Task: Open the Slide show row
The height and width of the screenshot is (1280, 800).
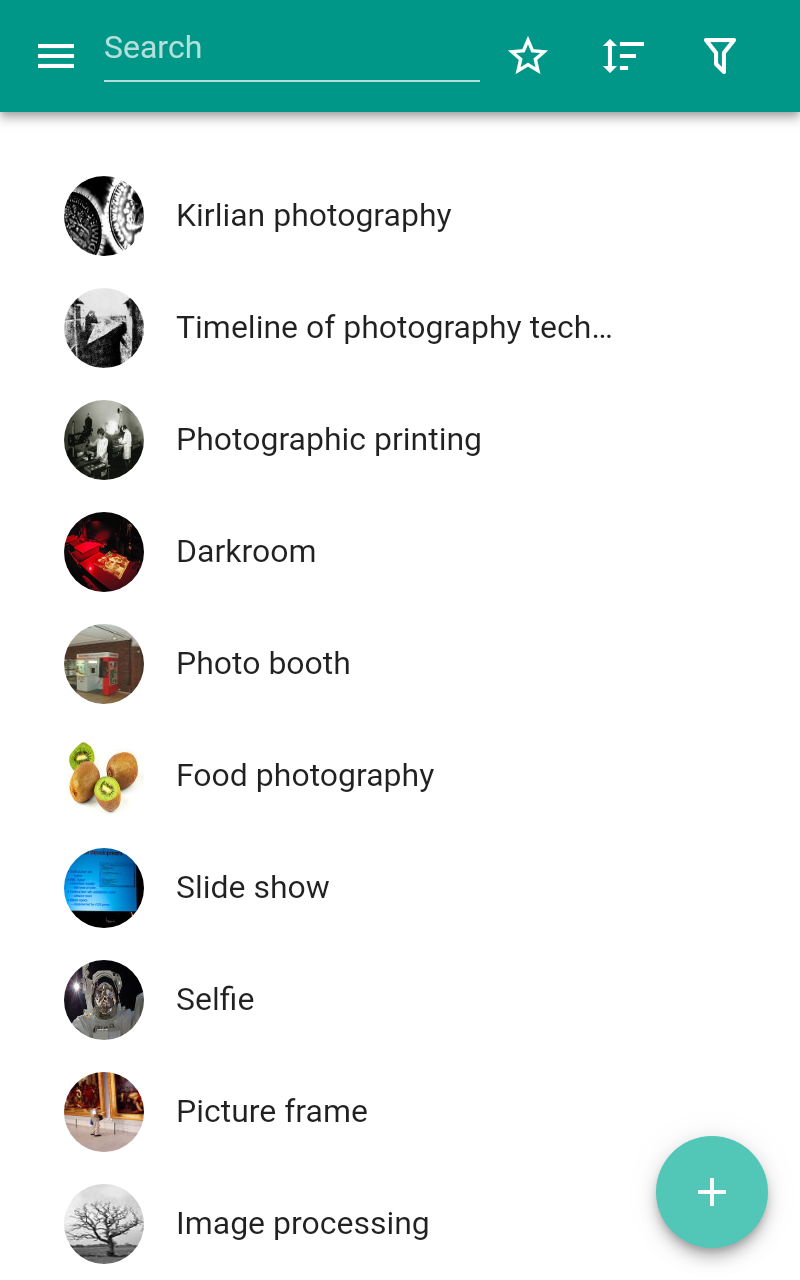Action: [252, 888]
